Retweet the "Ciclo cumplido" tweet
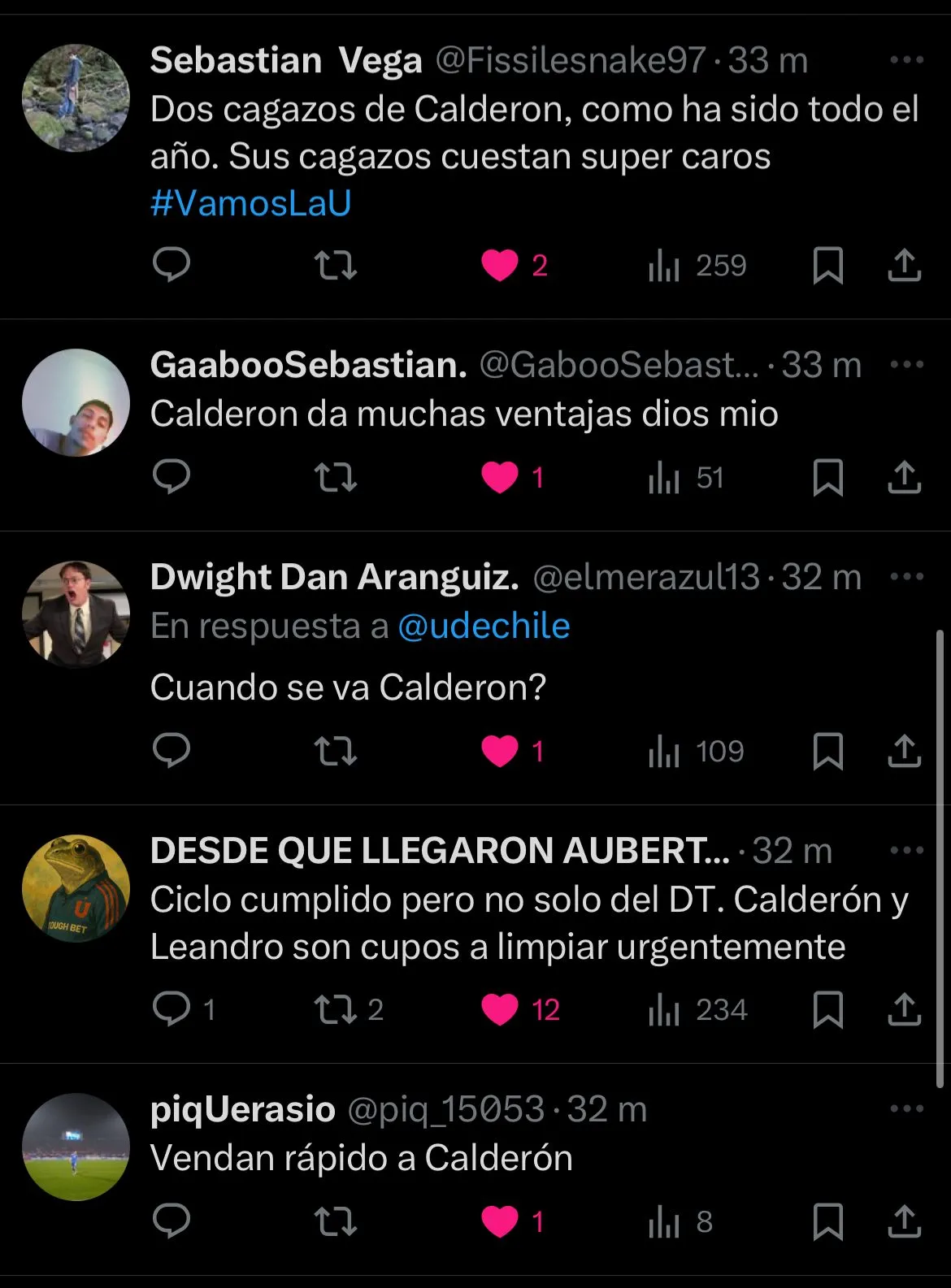The image size is (951, 1288). click(336, 1009)
